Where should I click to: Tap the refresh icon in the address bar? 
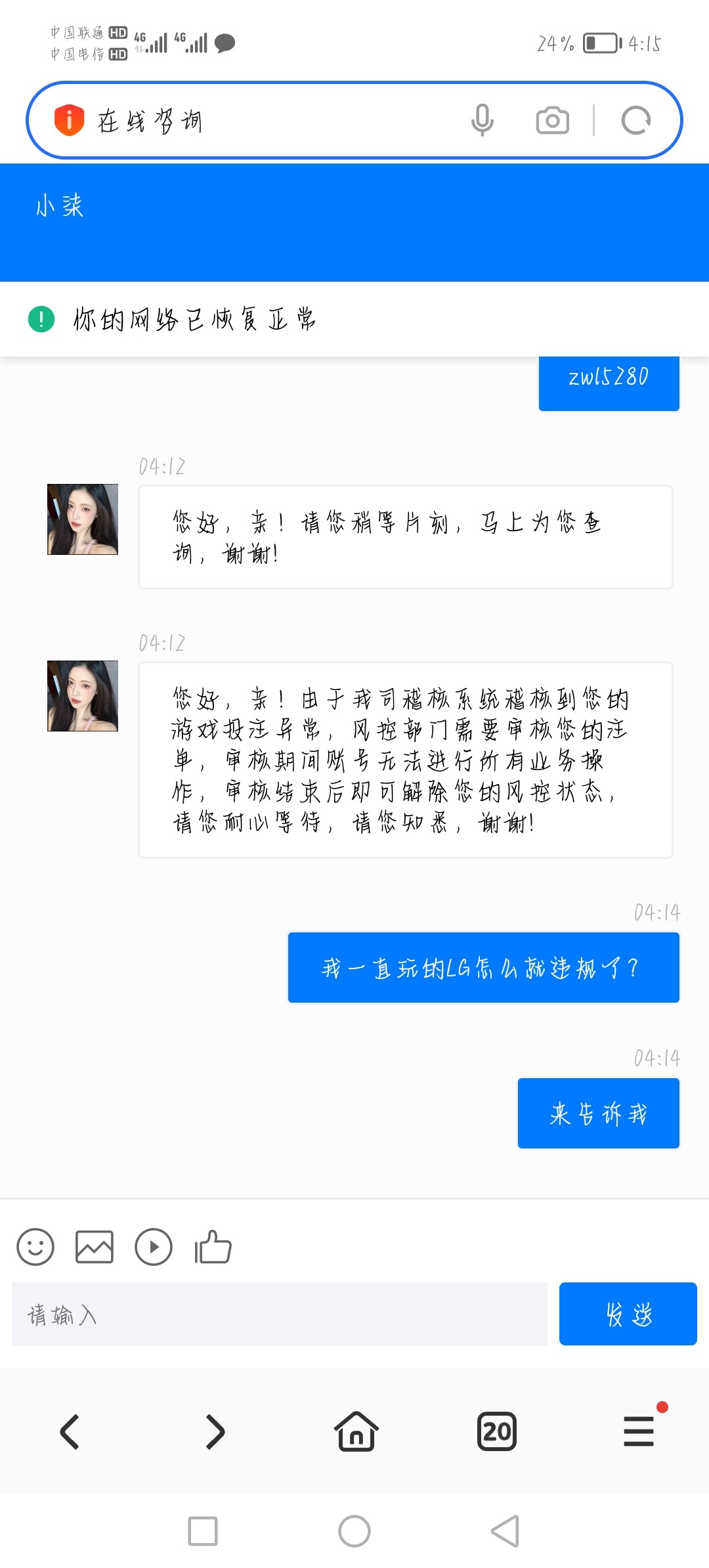[x=635, y=120]
